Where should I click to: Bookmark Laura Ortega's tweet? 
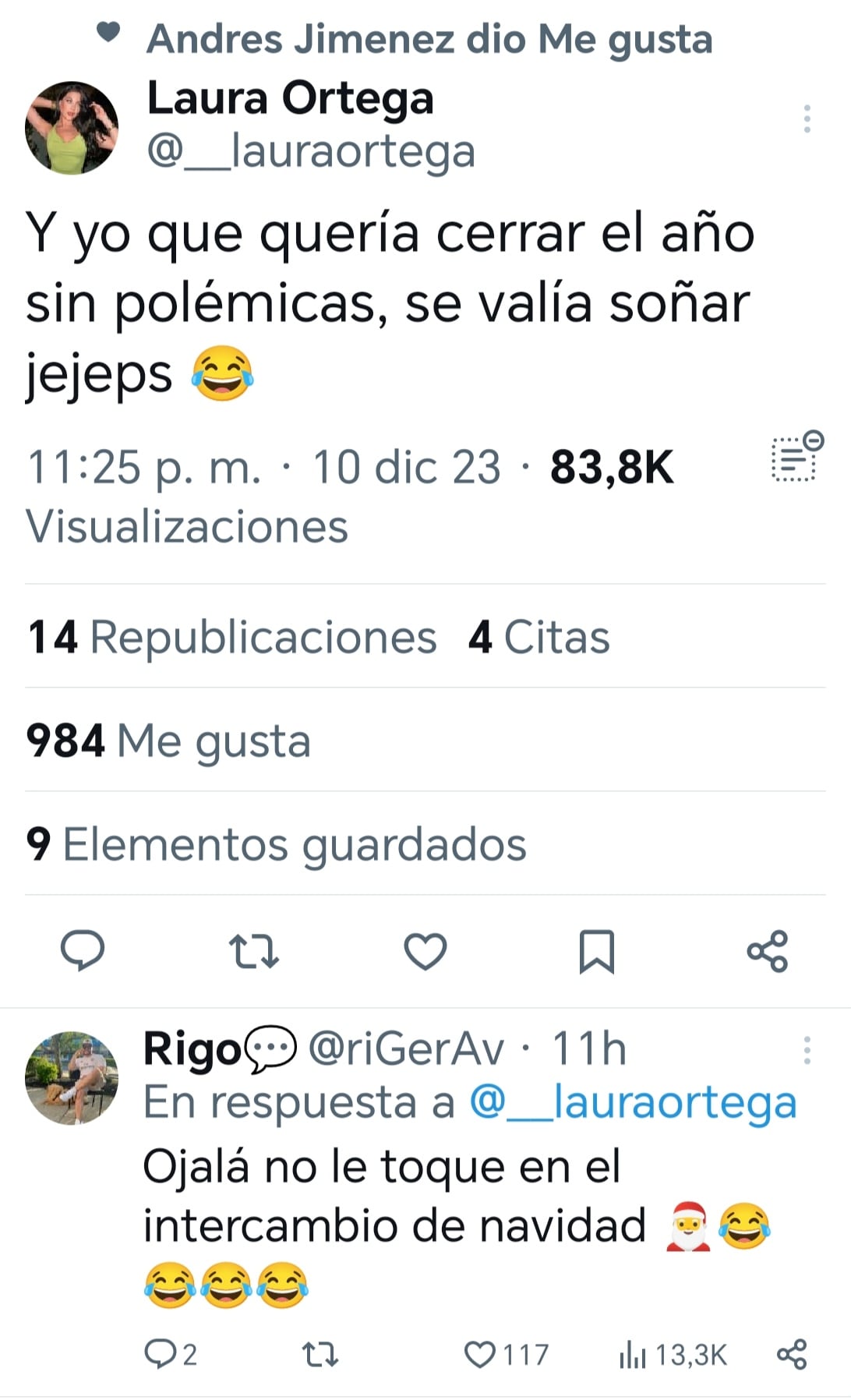(596, 952)
